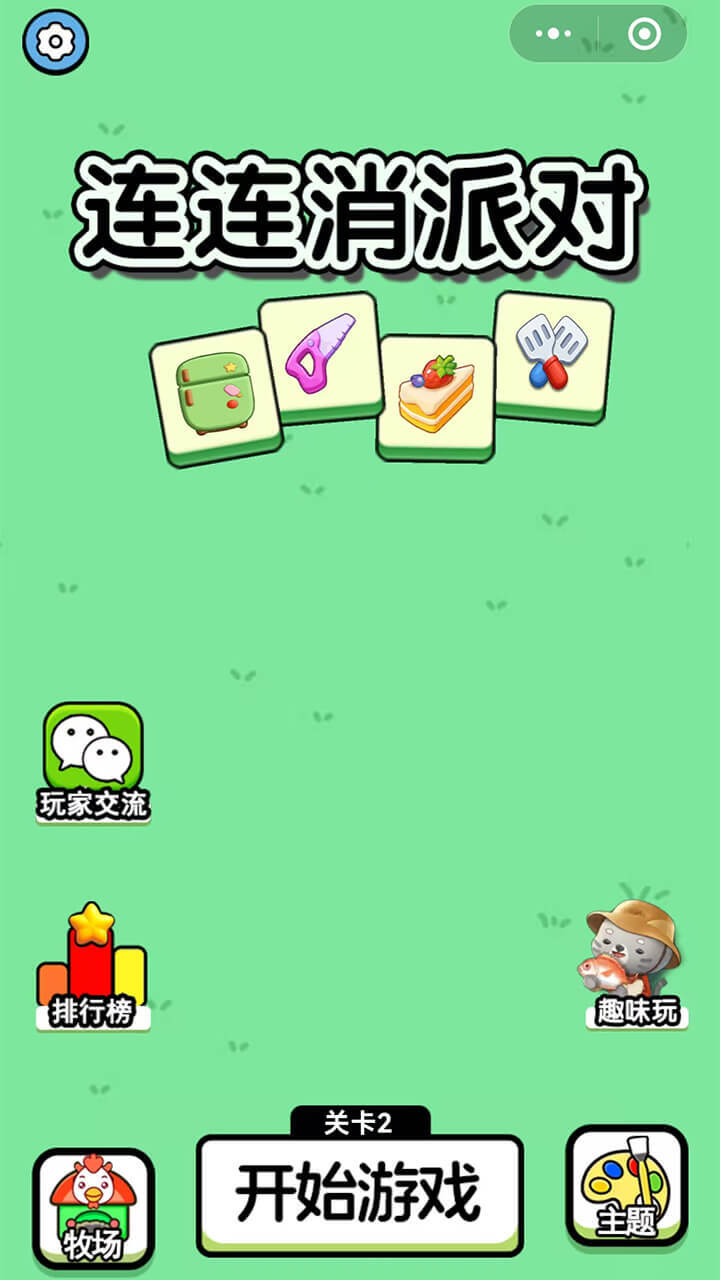Open the settings gear icon
This screenshot has height=1280, width=720.
[56, 42]
